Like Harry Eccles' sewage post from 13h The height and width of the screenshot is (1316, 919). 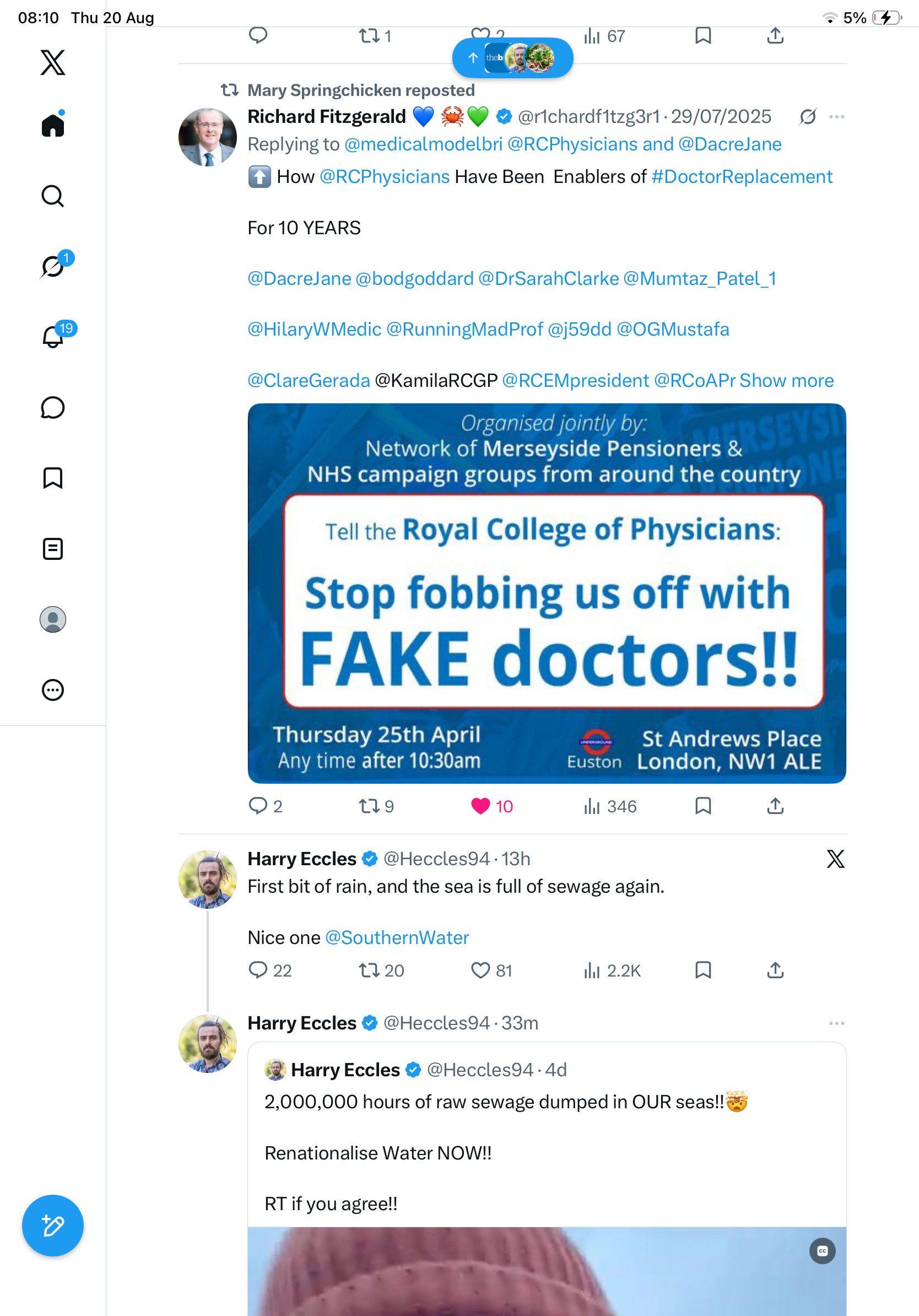coord(491,970)
